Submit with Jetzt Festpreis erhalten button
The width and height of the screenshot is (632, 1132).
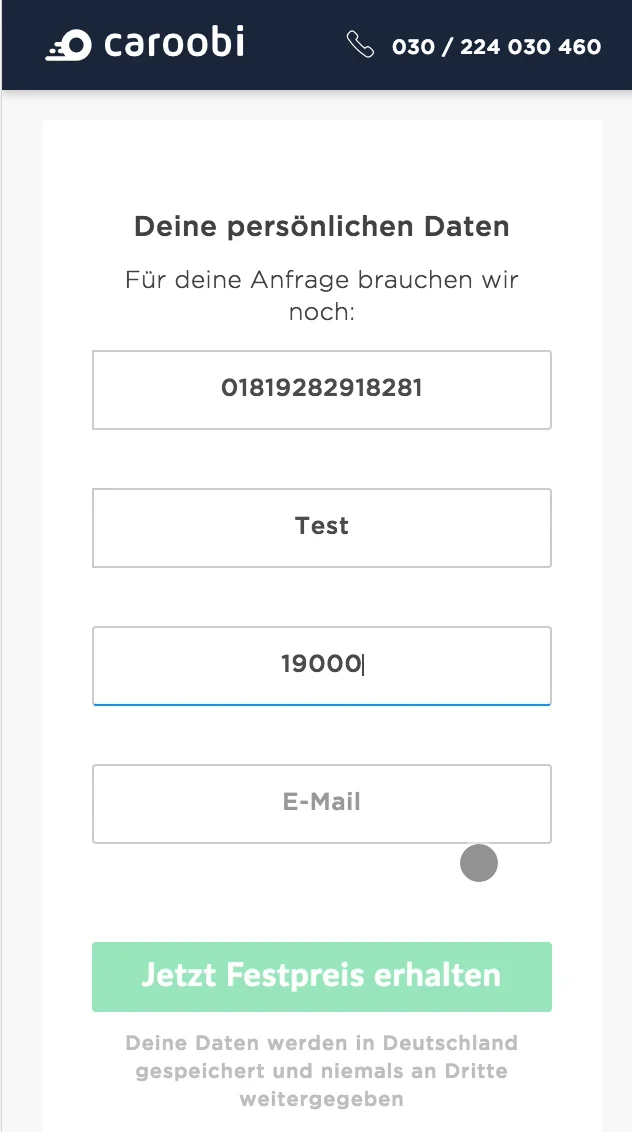coord(321,976)
